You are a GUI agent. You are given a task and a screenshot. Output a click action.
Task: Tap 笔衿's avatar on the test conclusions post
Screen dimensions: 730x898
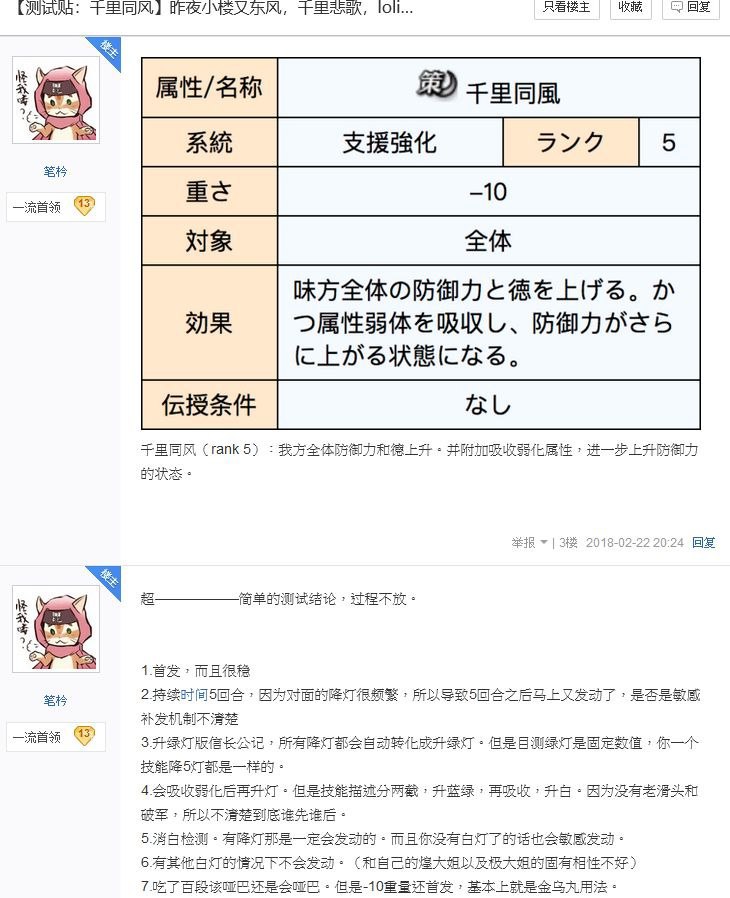coord(56,629)
